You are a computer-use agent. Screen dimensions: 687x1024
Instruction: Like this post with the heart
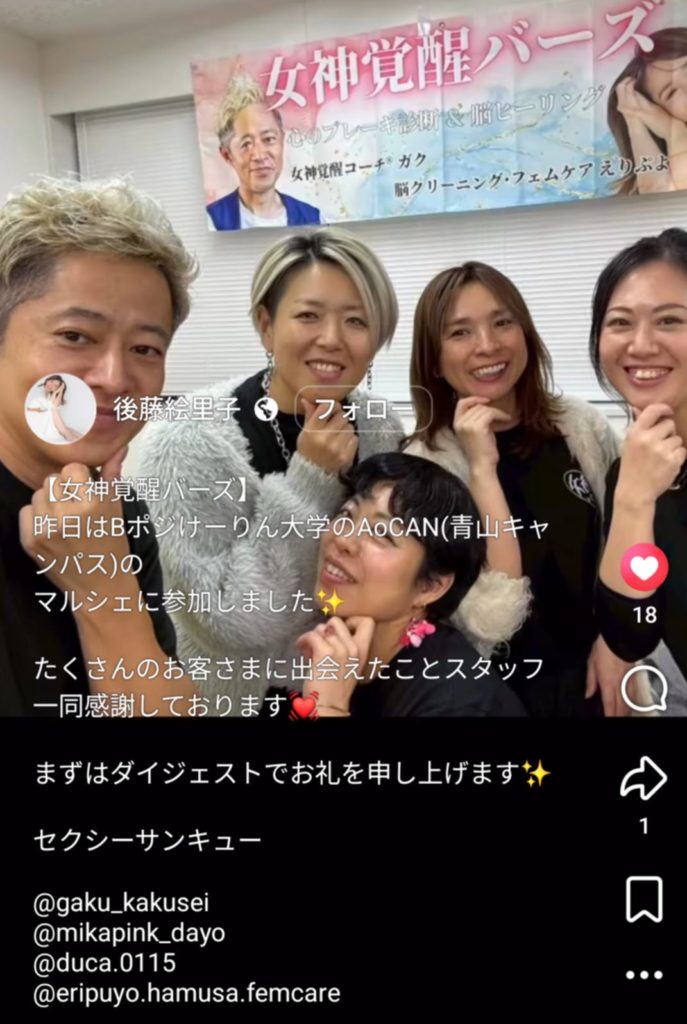644,568
